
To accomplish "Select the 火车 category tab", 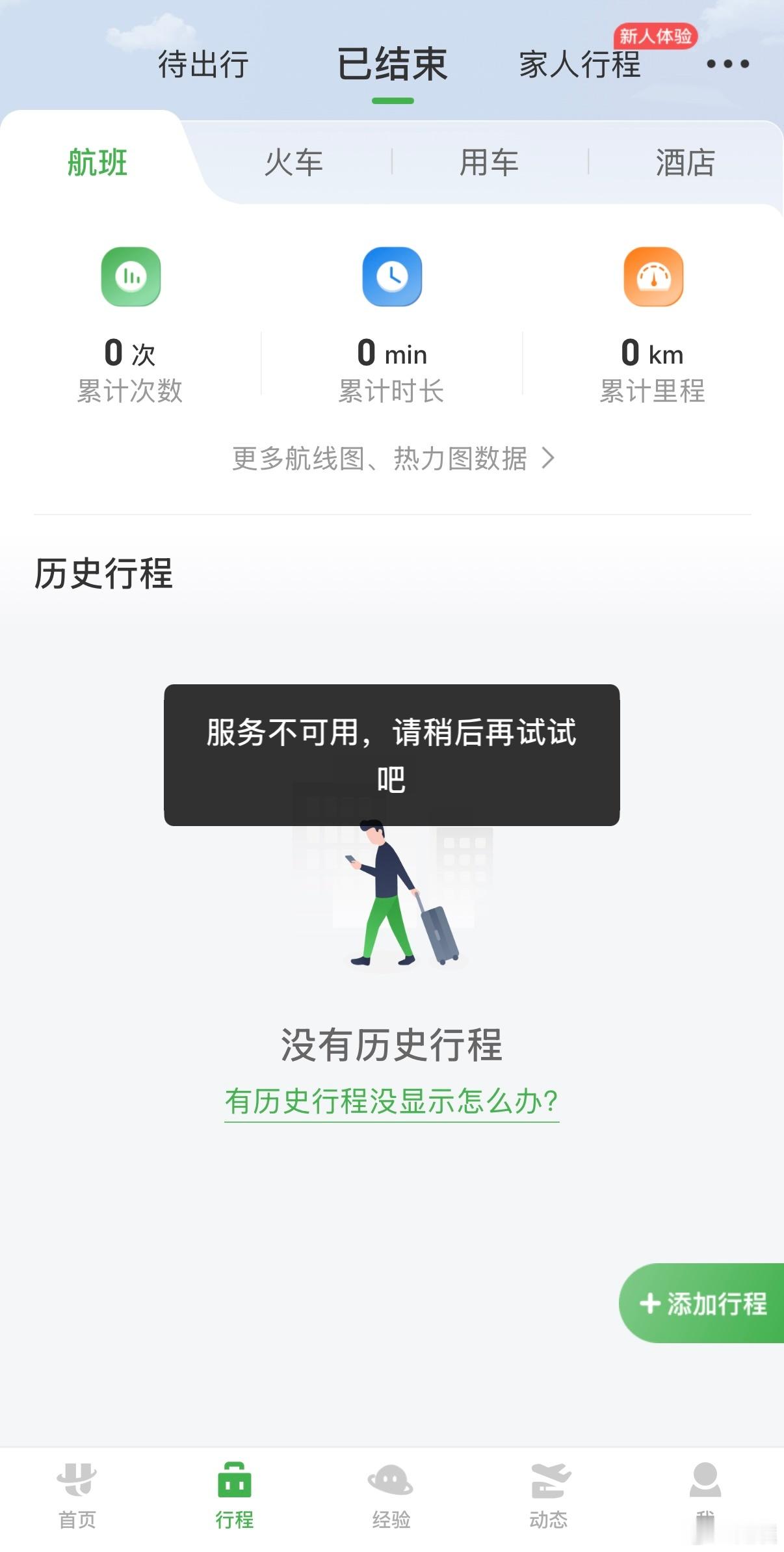I will (x=294, y=163).
